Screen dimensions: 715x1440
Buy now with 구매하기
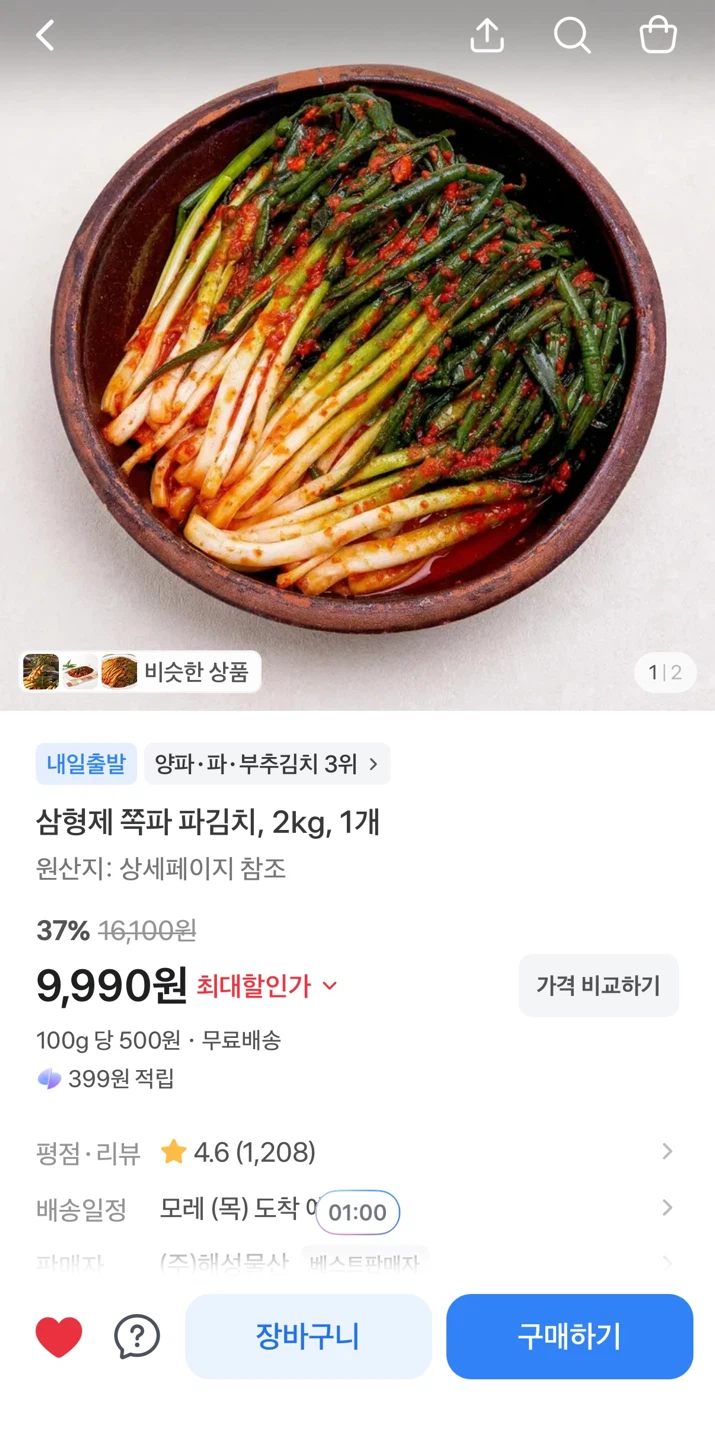click(x=569, y=1337)
